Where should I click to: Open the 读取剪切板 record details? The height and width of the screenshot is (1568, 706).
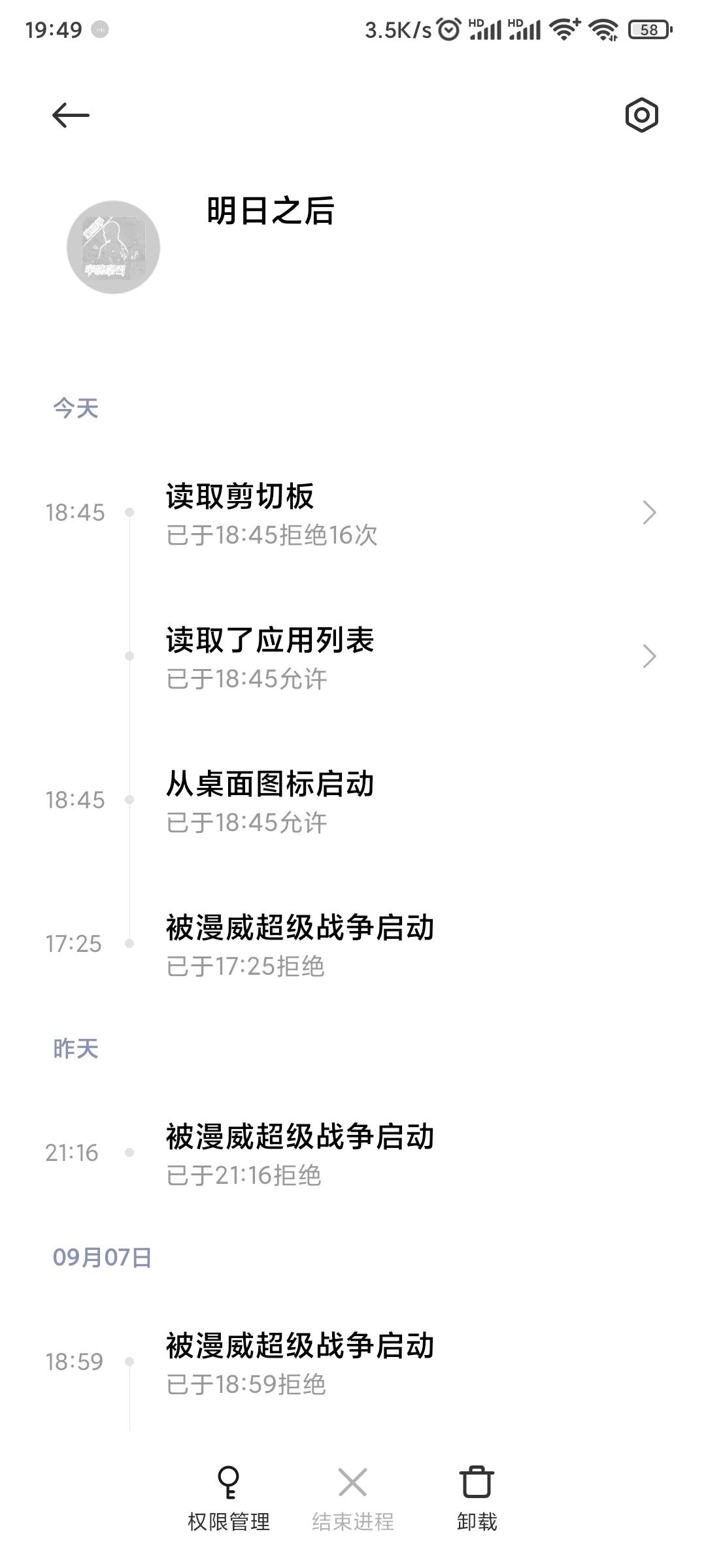[x=405, y=514]
